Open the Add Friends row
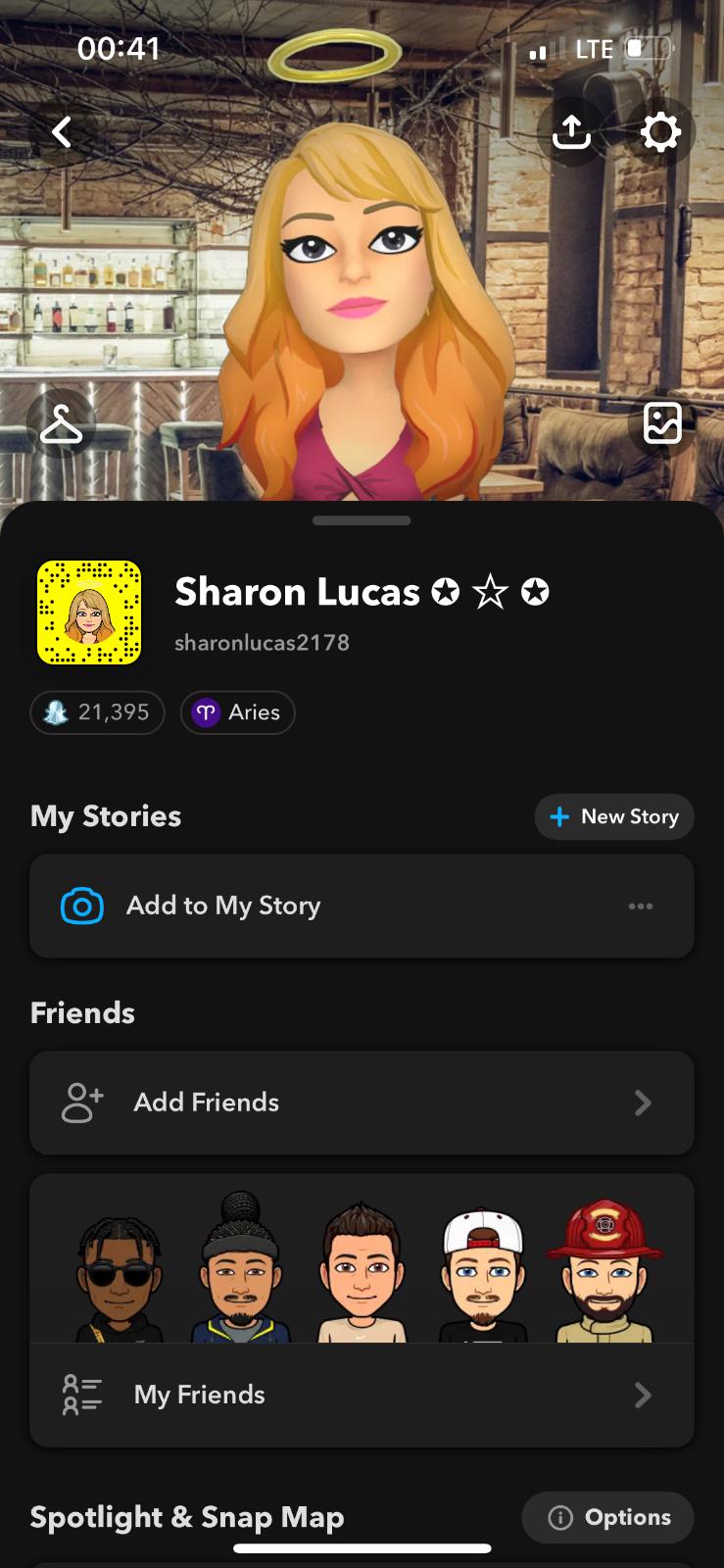 click(362, 1102)
